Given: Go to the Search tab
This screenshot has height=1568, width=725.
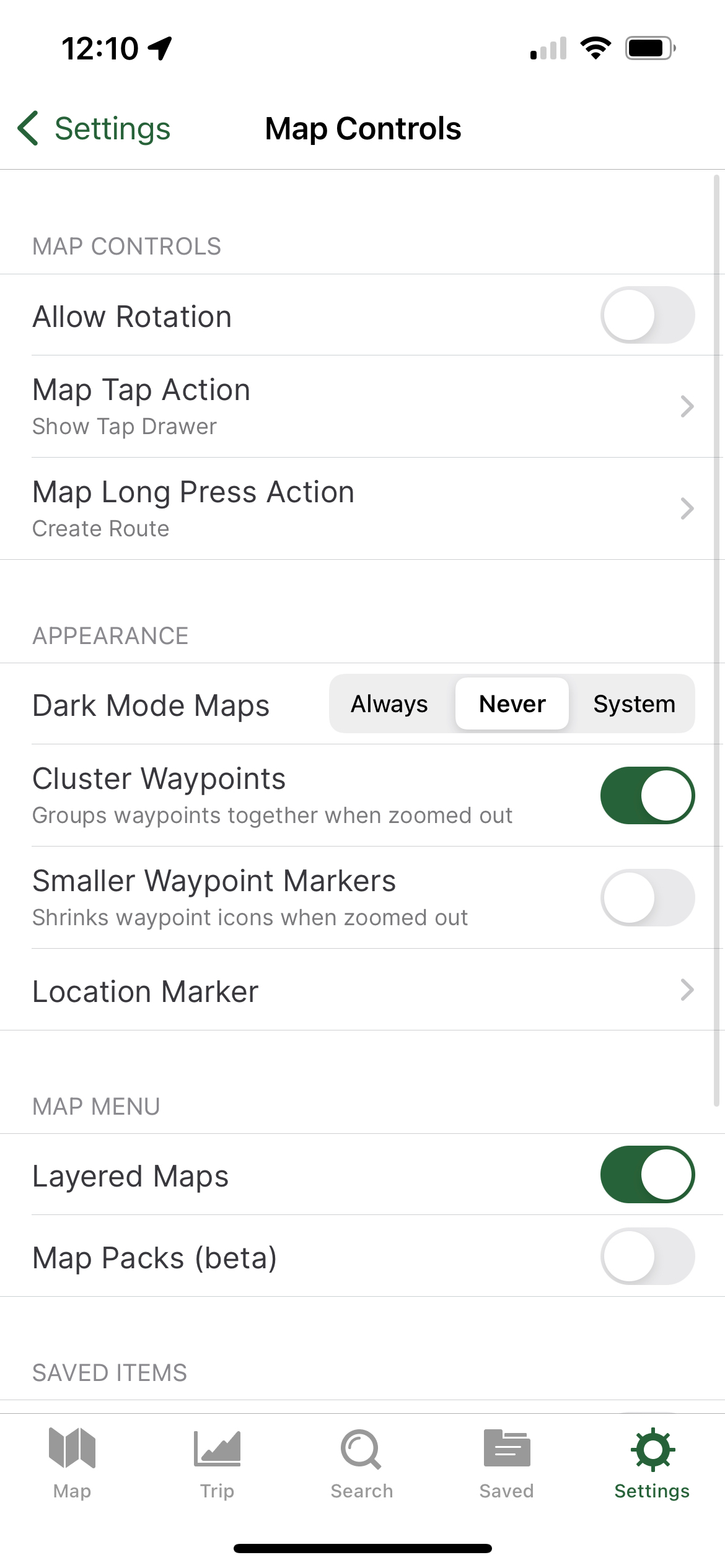Looking at the screenshot, I should click(362, 1464).
